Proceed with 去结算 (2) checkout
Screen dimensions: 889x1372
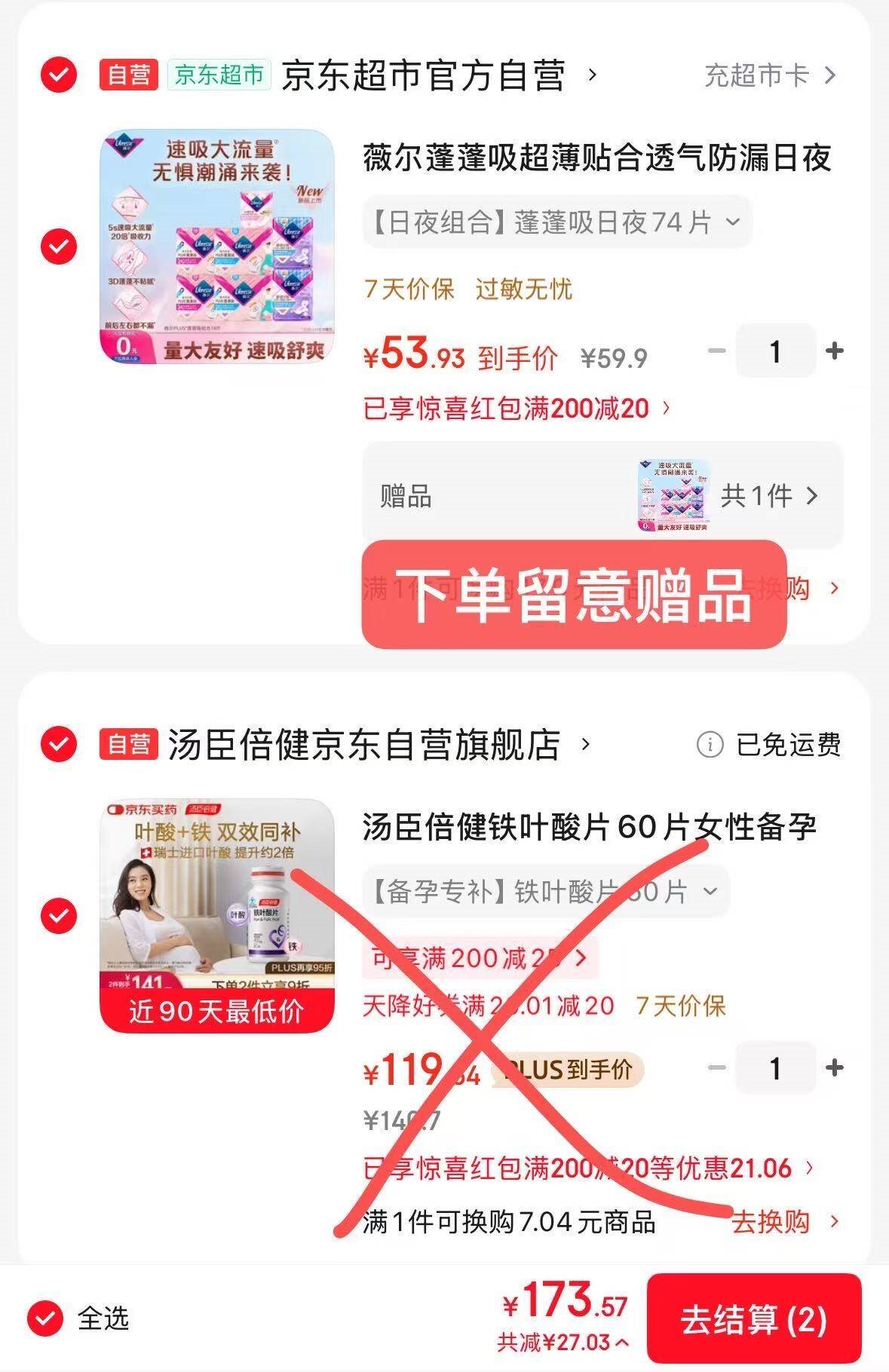753,1319
